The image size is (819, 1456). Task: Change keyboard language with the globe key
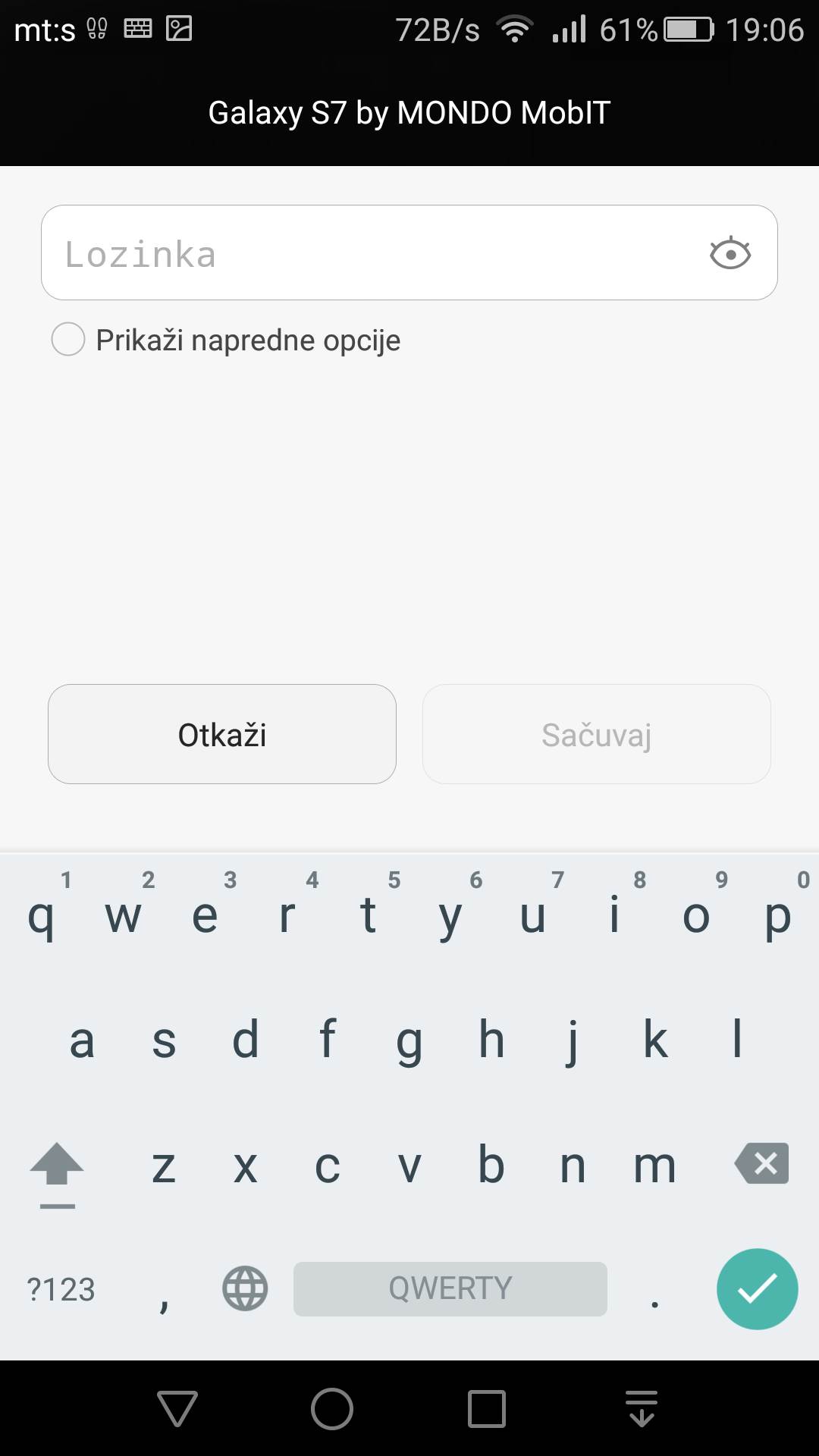click(x=245, y=1288)
